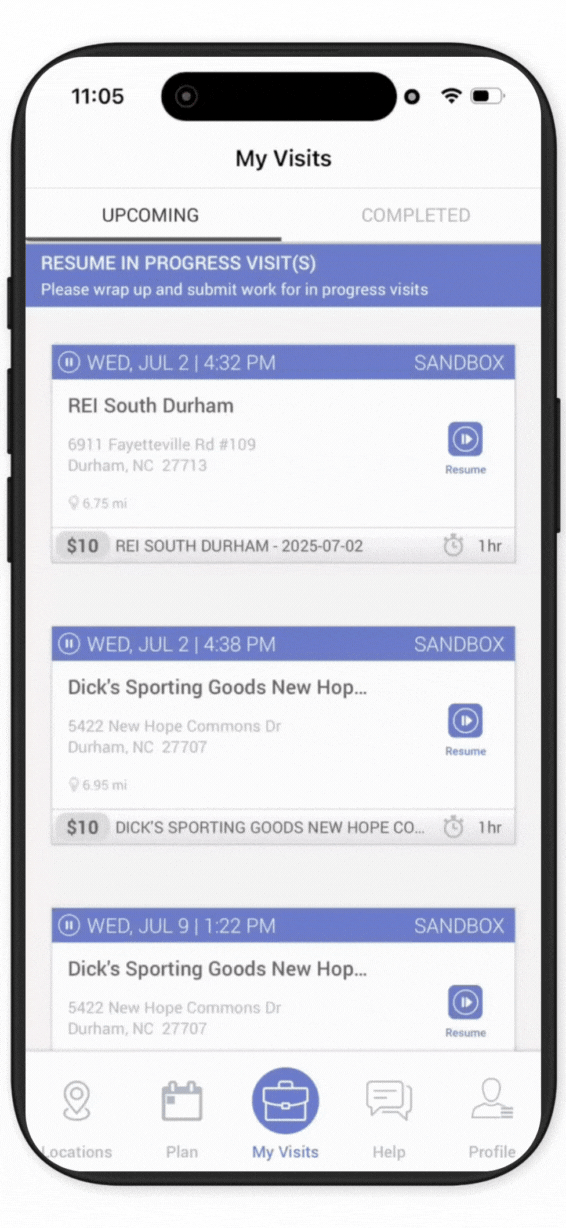Select the Upcoming tab
Screen dimensions: 566x1228
pyautogui.click(x=150, y=215)
